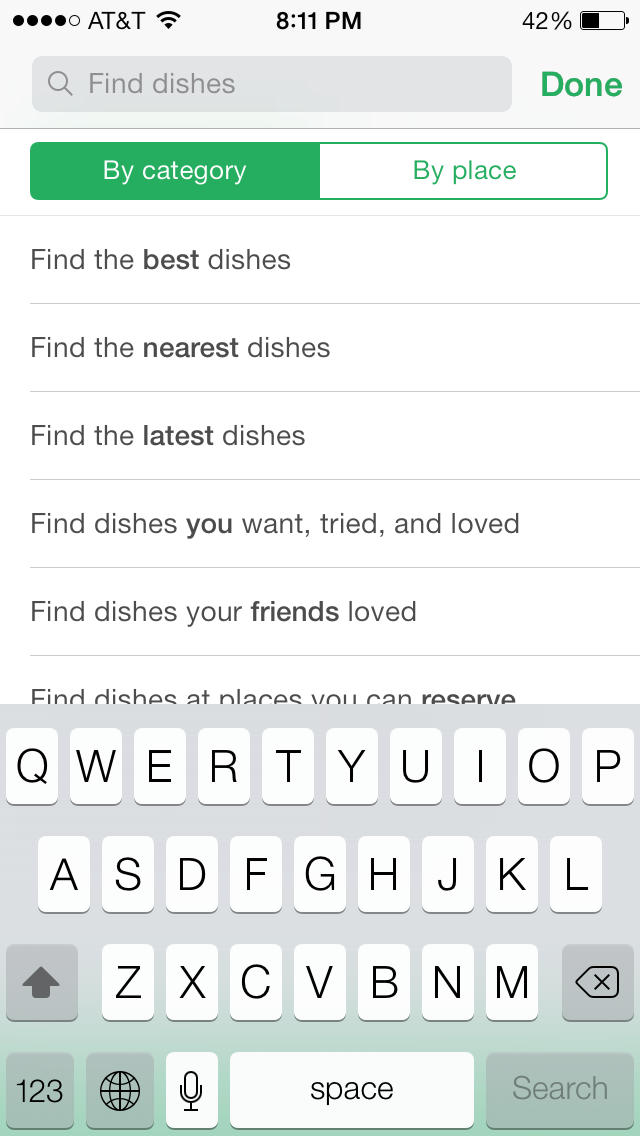Tap the keyboard Search key
The height and width of the screenshot is (1136, 640).
559,1089
